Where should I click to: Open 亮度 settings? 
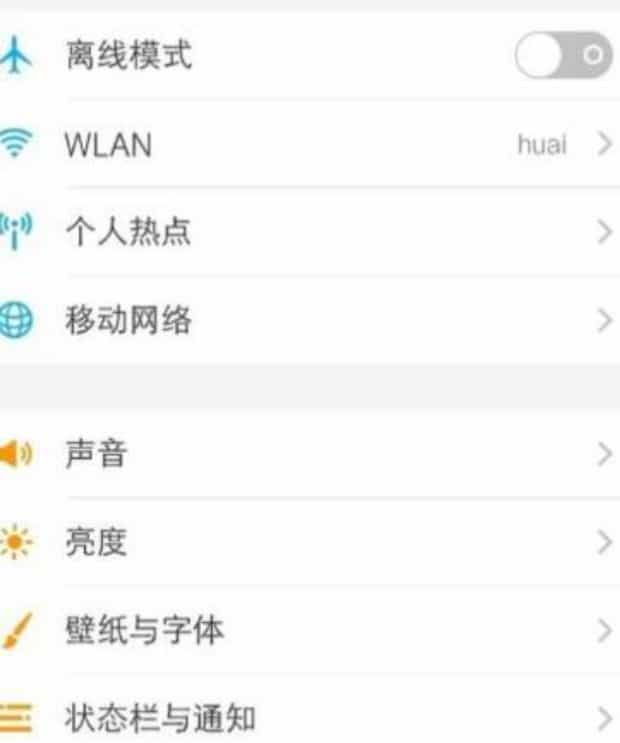point(310,543)
